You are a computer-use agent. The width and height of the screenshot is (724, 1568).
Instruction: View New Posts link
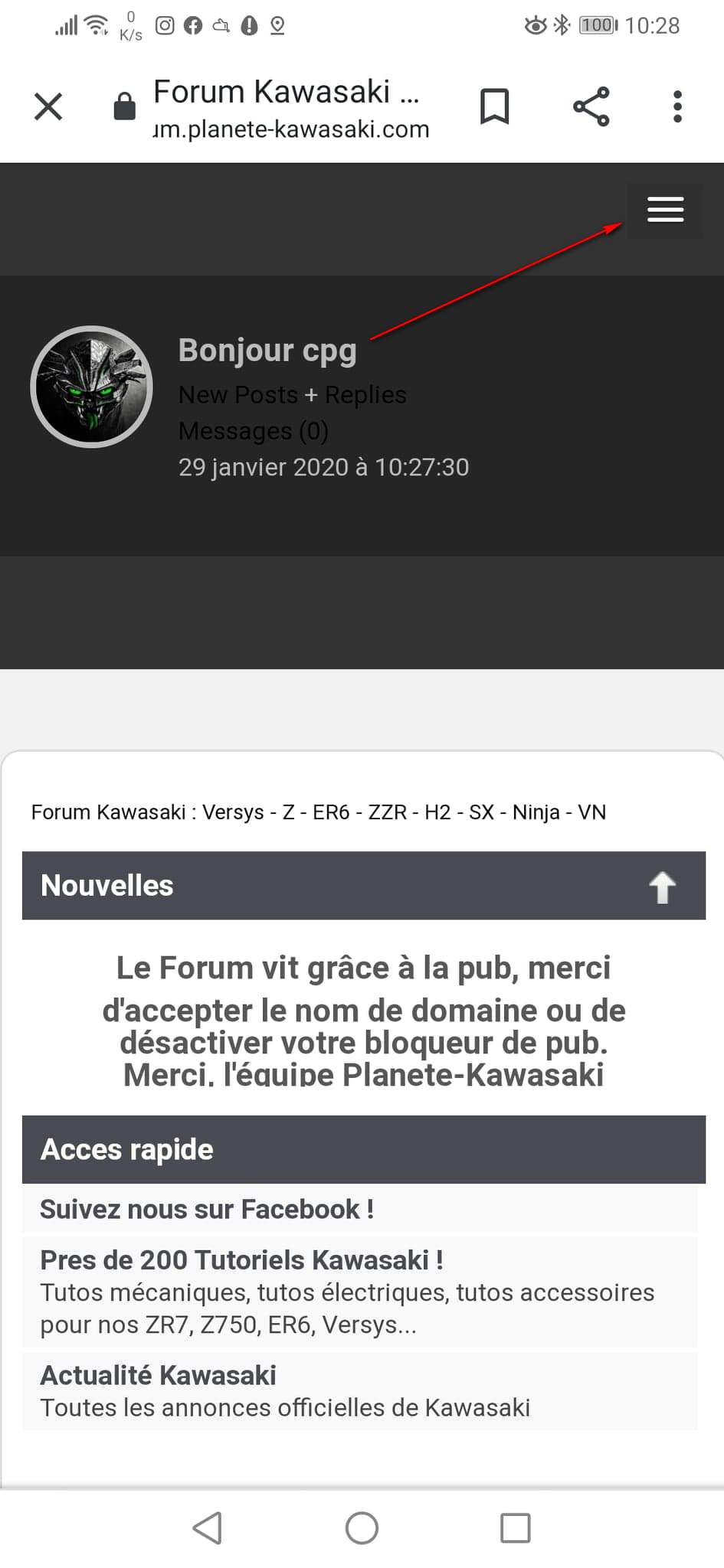[x=238, y=395]
